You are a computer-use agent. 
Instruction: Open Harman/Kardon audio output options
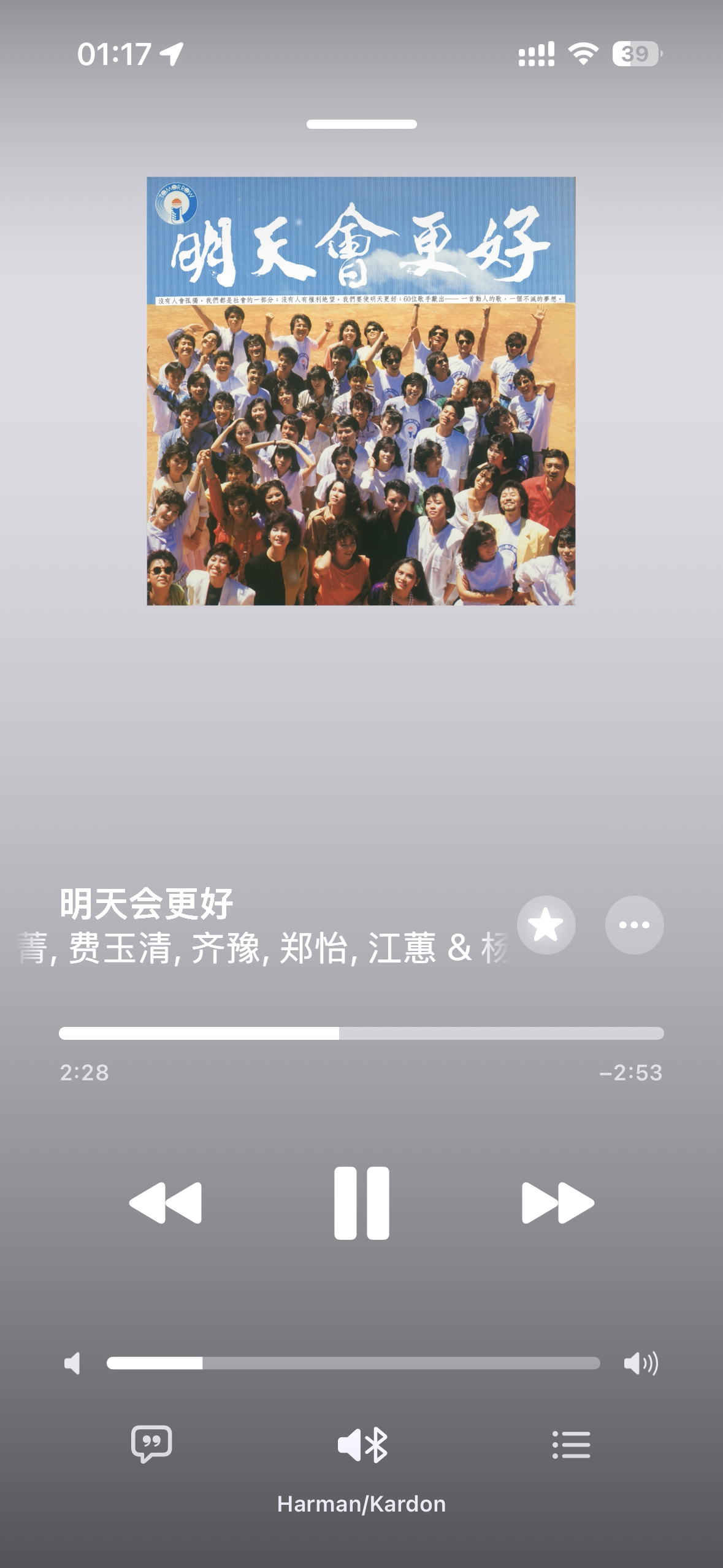[362, 1445]
